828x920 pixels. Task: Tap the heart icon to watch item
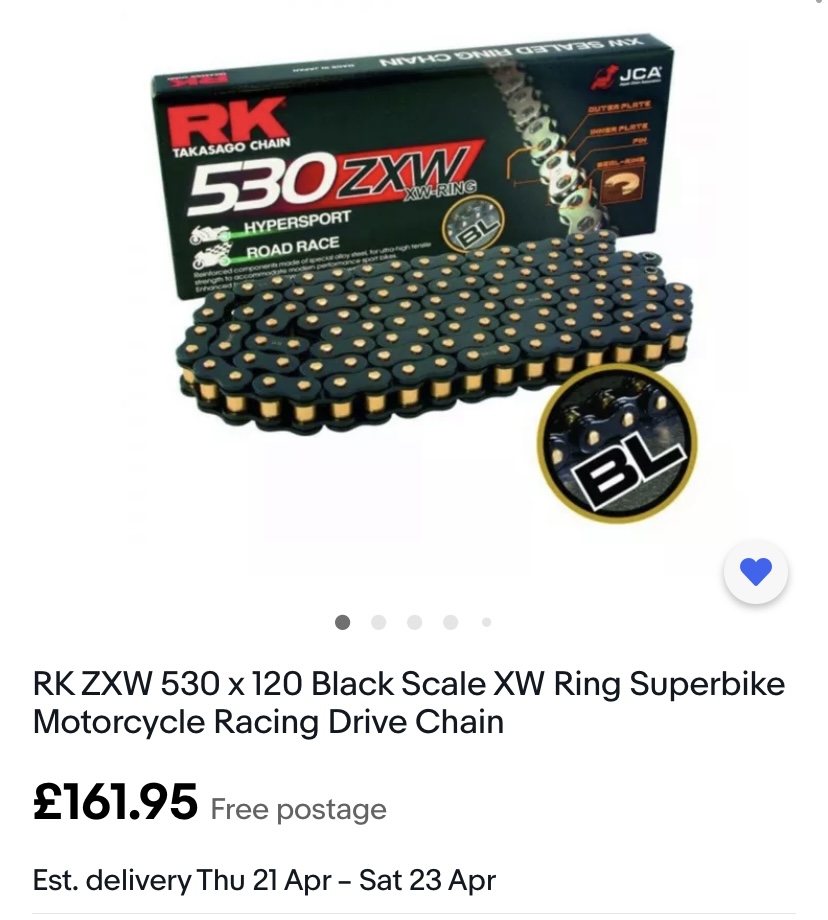click(x=755, y=572)
